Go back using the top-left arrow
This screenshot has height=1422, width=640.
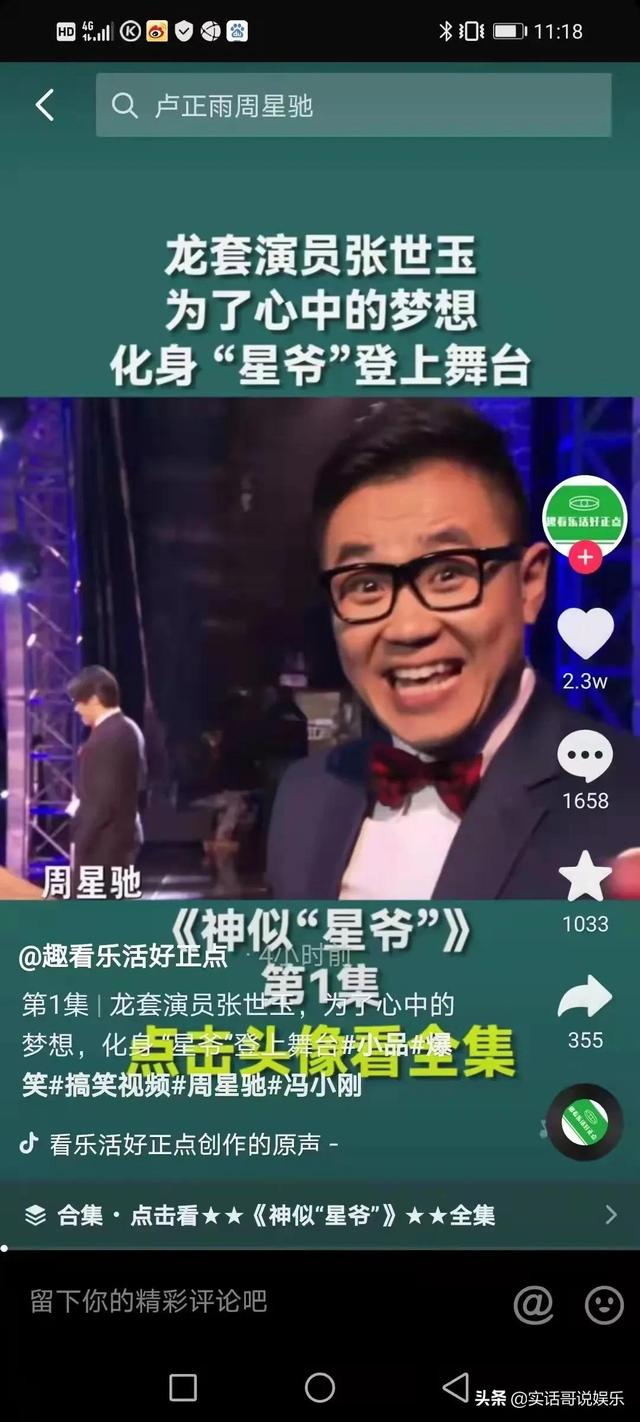pos(45,105)
